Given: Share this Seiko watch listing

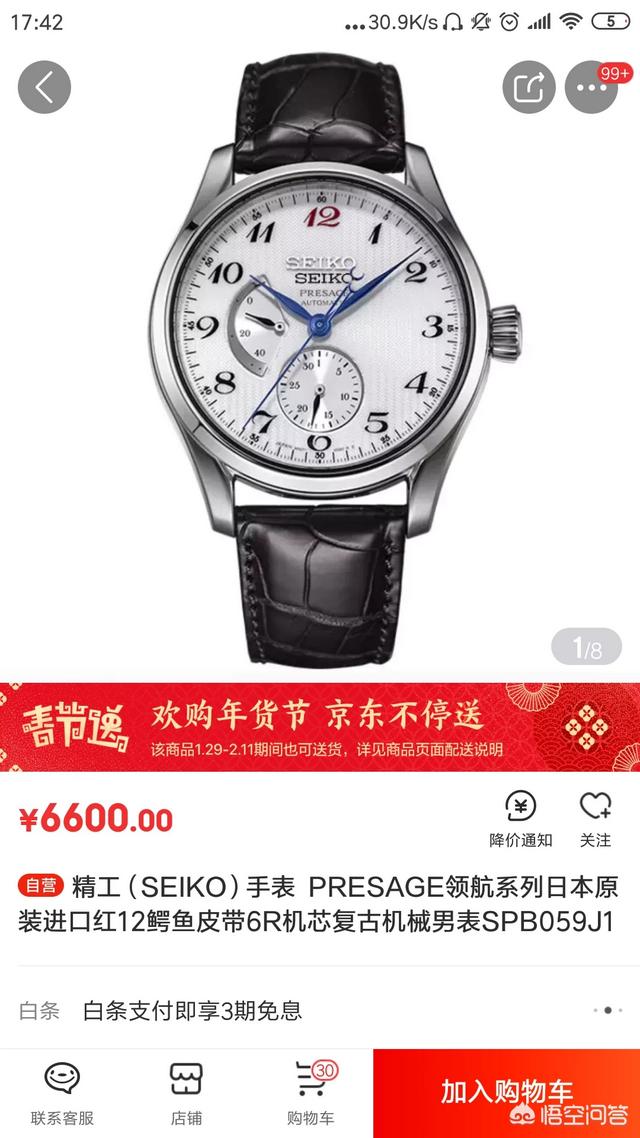Looking at the screenshot, I should point(527,87).
